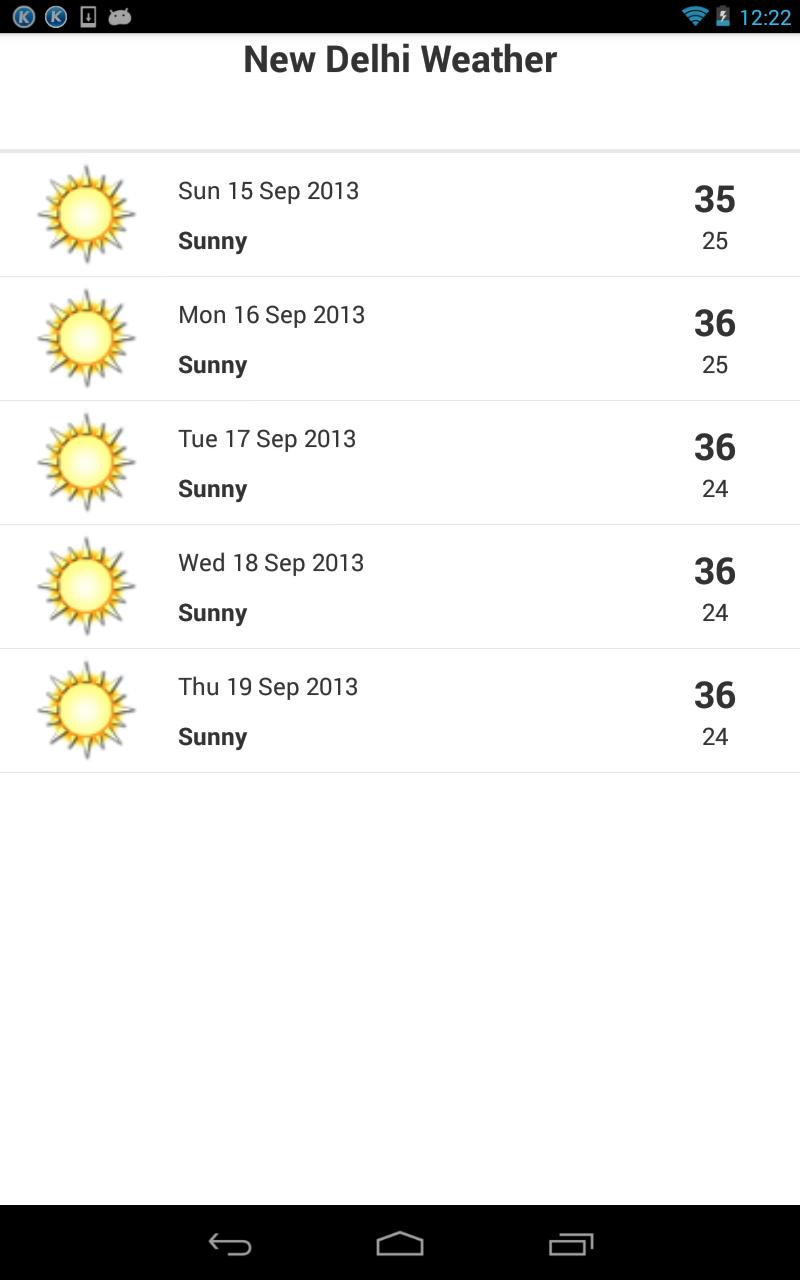Open the Thu 19 Sep 2013 forecast row
The height and width of the screenshot is (1280, 800).
(x=400, y=711)
